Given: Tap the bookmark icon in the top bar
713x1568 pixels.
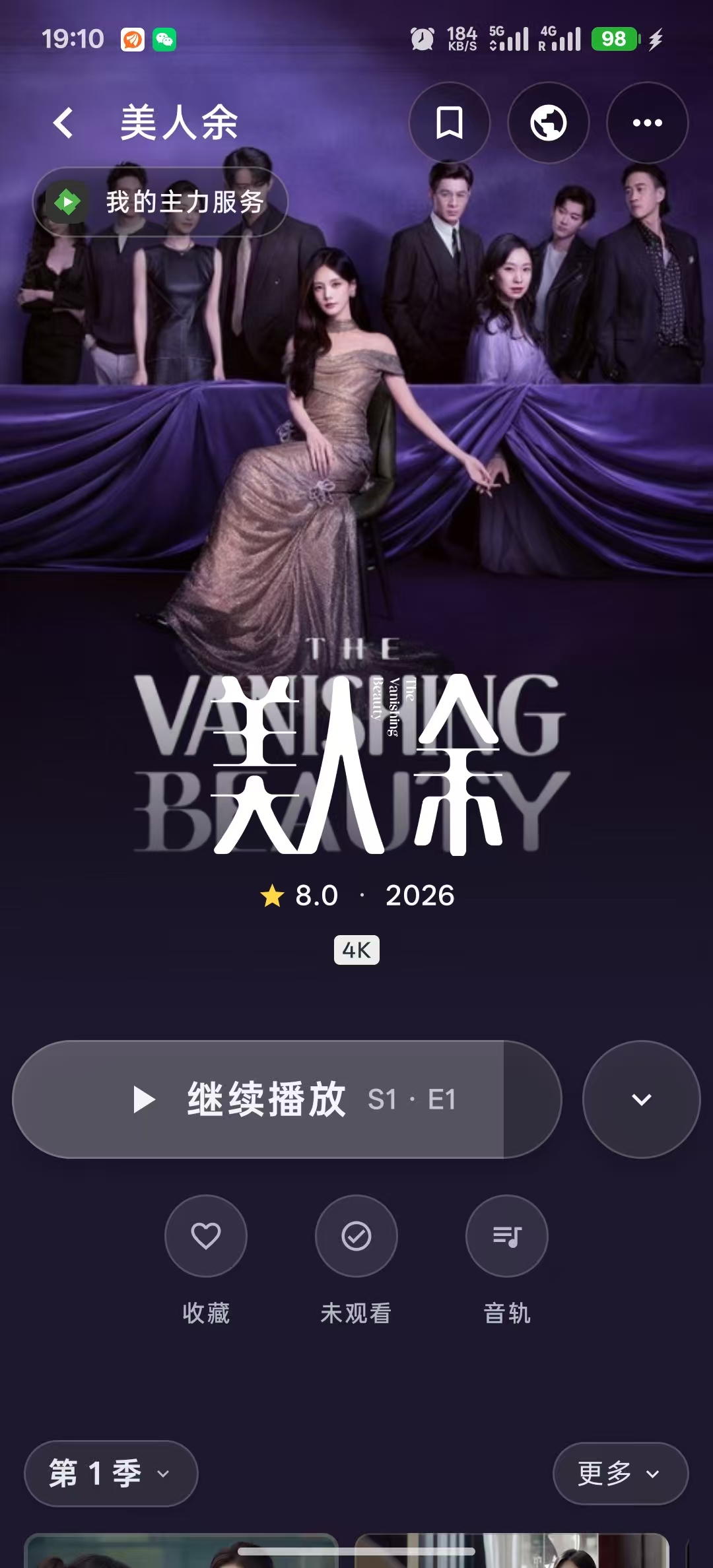Looking at the screenshot, I should 450,123.
